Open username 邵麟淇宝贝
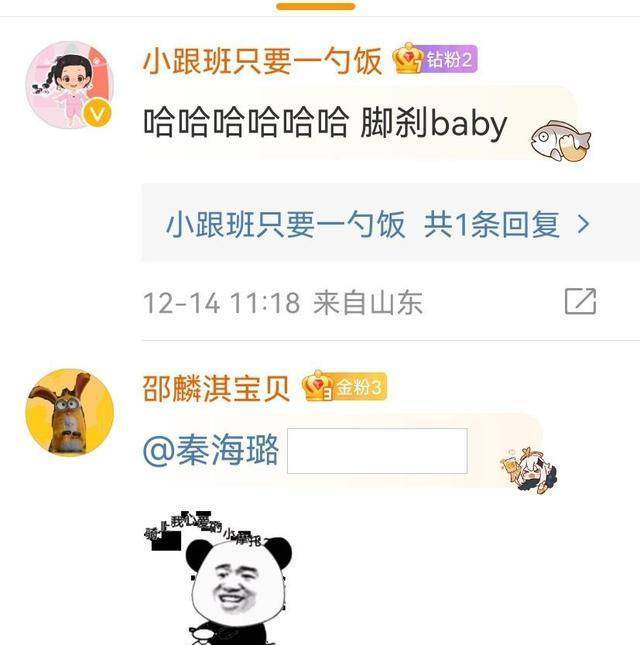Viewport: 640px width, 645px height. point(216,387)
